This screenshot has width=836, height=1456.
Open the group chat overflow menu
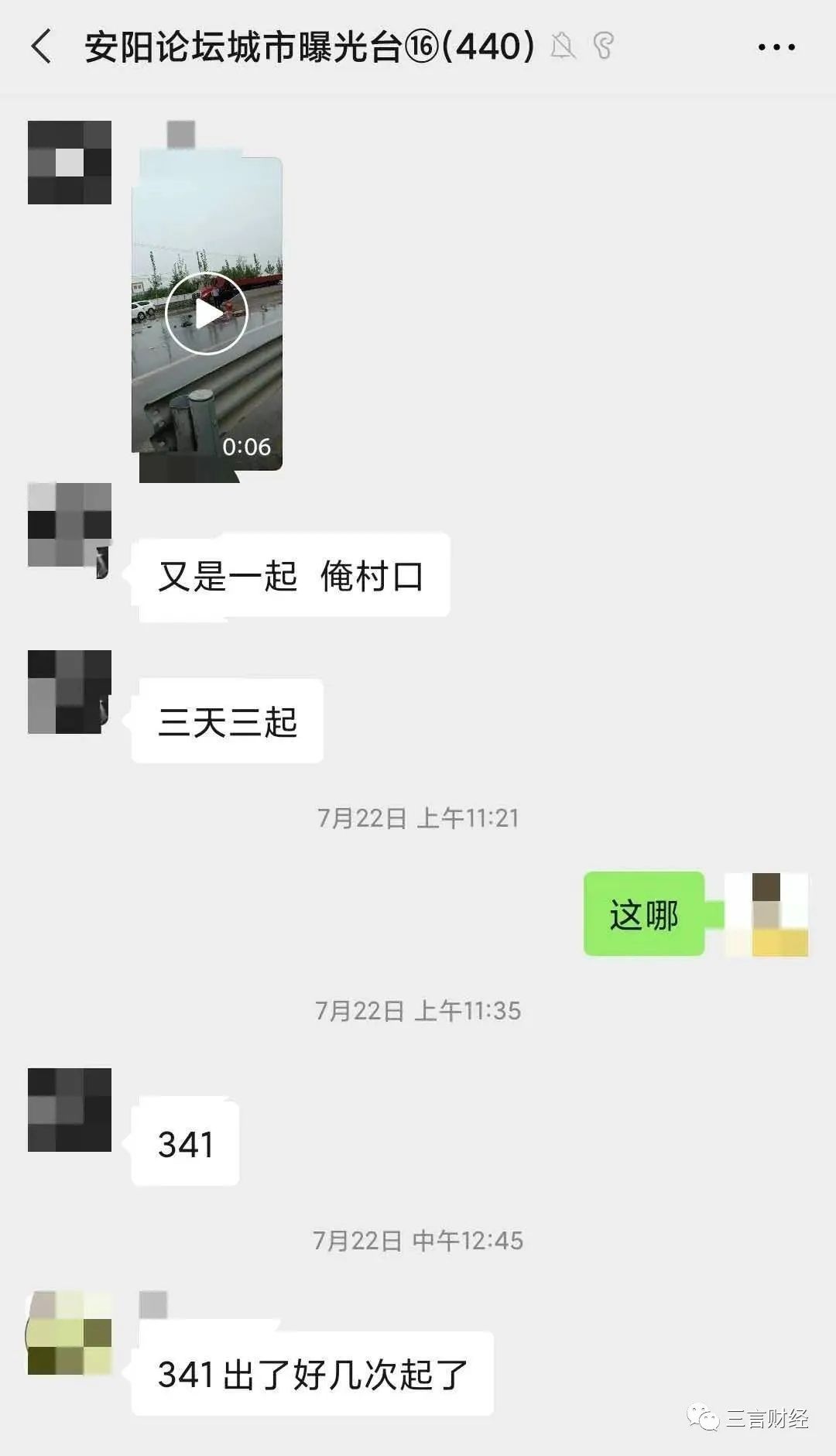click(x=776, y=47)
